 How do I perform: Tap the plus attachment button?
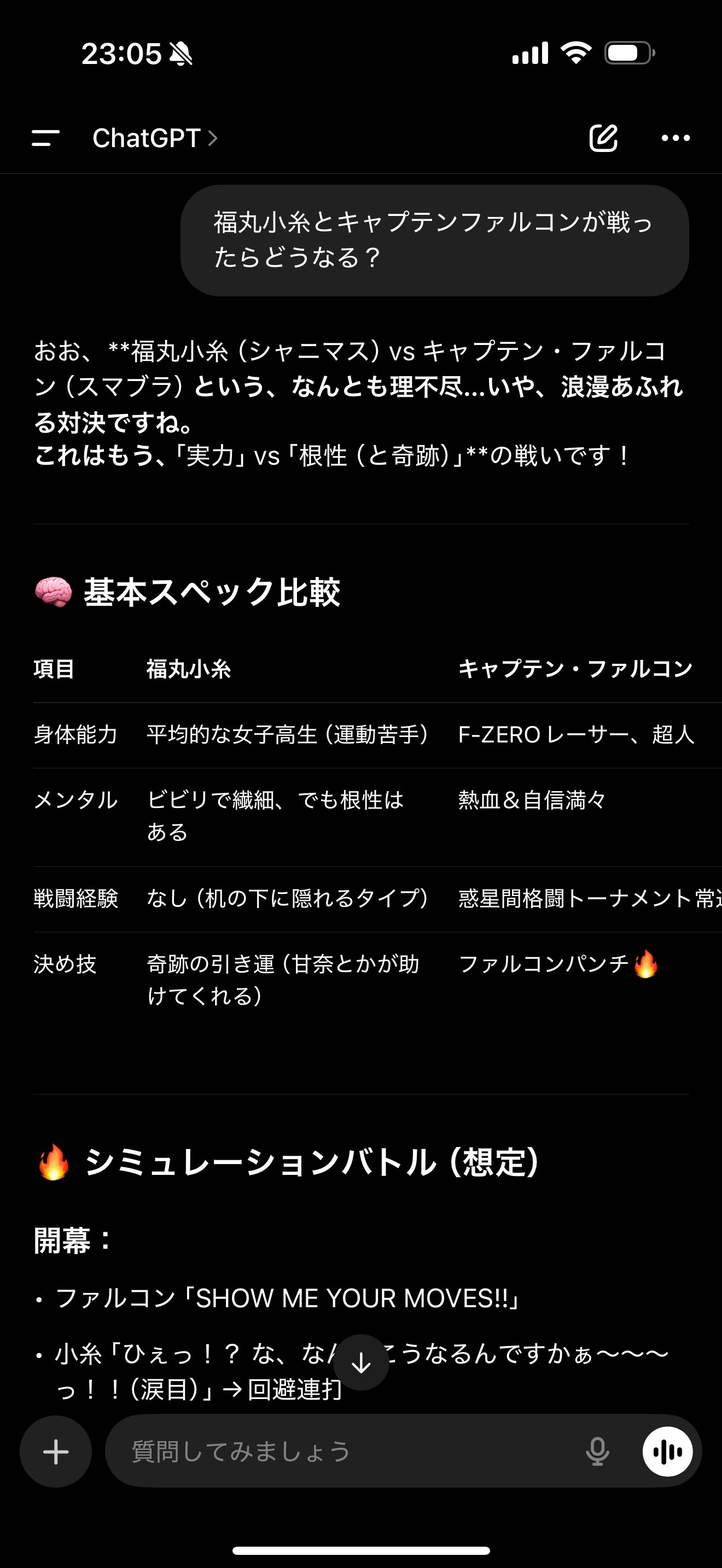(56, 1452)
